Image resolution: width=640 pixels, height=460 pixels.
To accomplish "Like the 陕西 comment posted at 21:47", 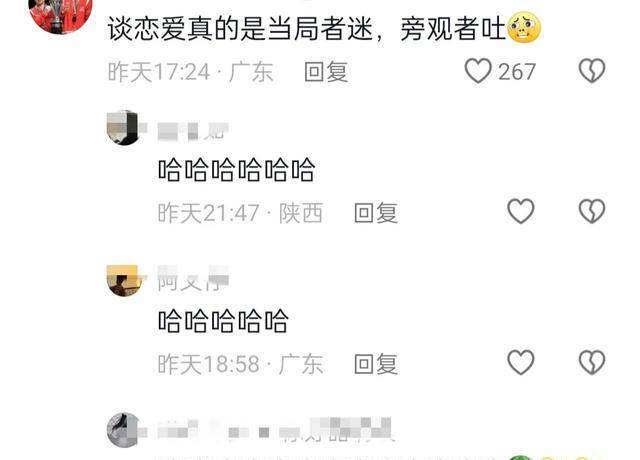I will point(521,211).
